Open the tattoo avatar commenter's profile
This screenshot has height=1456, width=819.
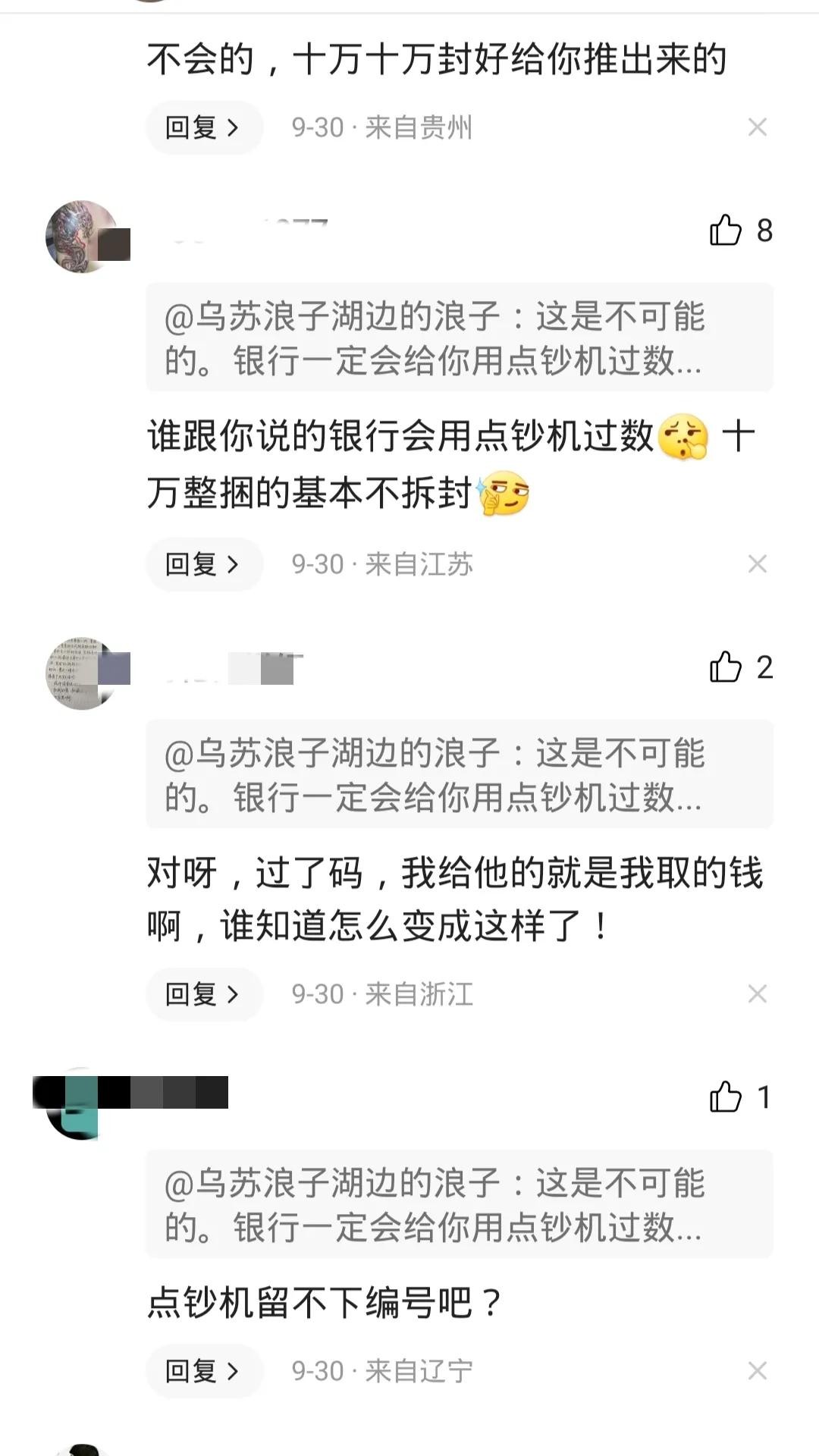click(82, 237)
